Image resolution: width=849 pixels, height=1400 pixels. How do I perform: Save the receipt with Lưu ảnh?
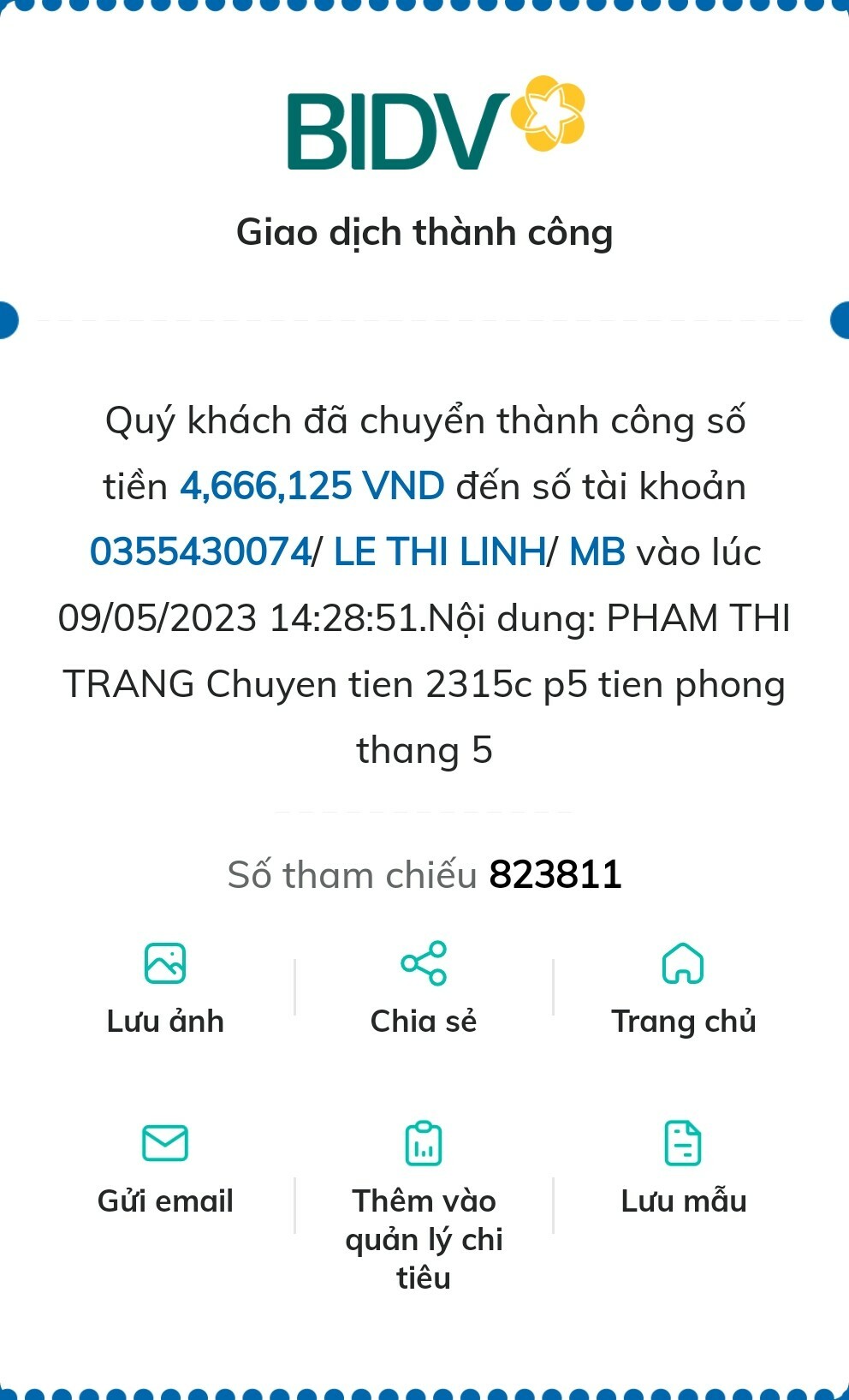tap(165, 987)
